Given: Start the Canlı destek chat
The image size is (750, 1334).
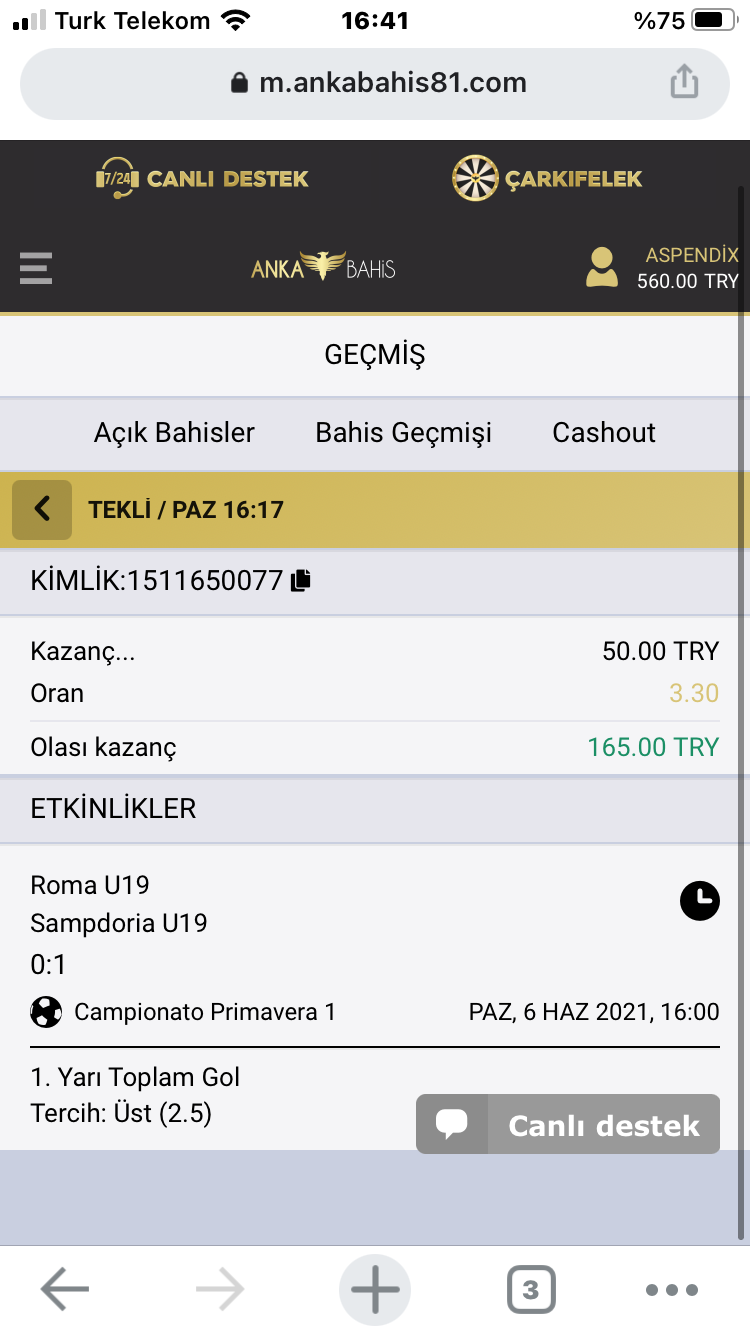Looking at the screenshot, I should tap(568, 1124).
